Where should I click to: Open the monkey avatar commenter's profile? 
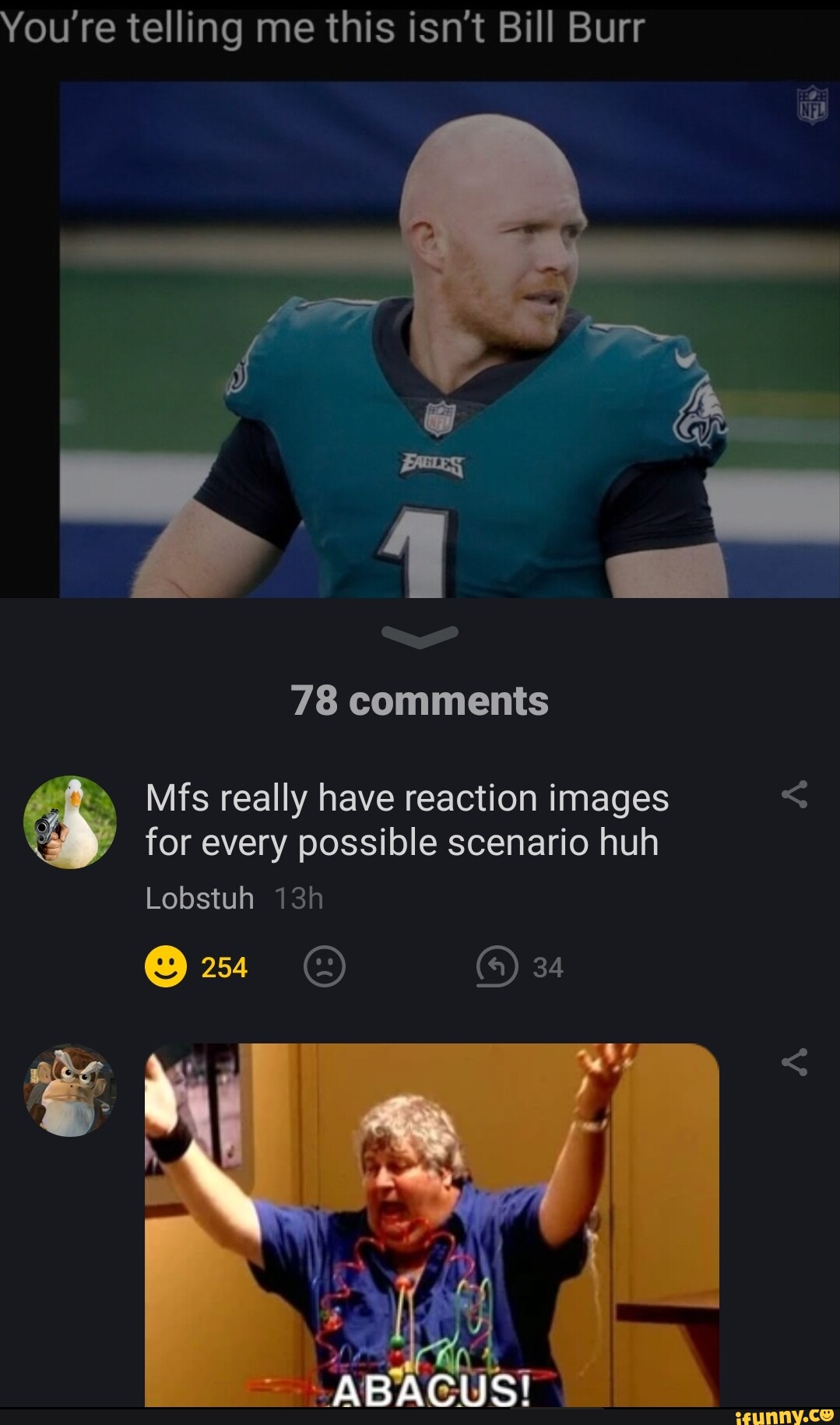click(70, 1090)
